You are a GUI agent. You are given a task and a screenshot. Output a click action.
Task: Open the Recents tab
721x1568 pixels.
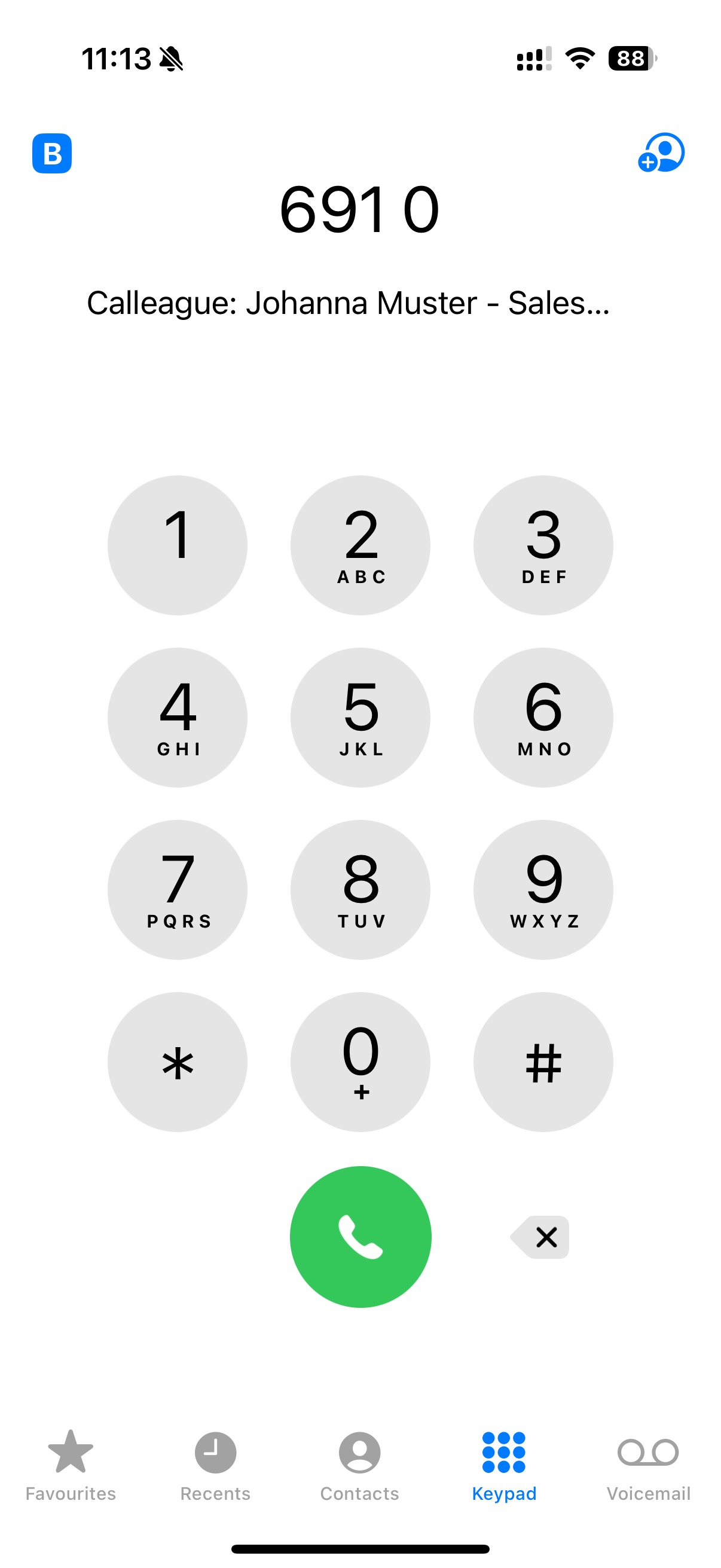point(215,1465)
